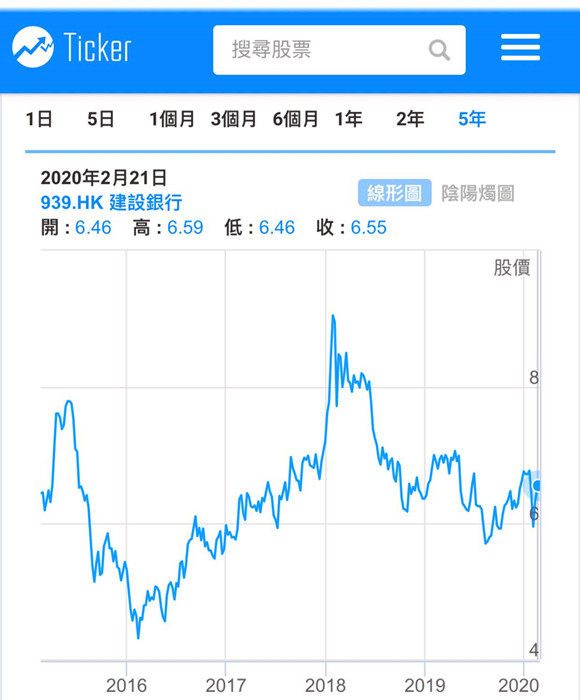Select the 2年 chart range
The image size is (580, 700).
[410, 119]
